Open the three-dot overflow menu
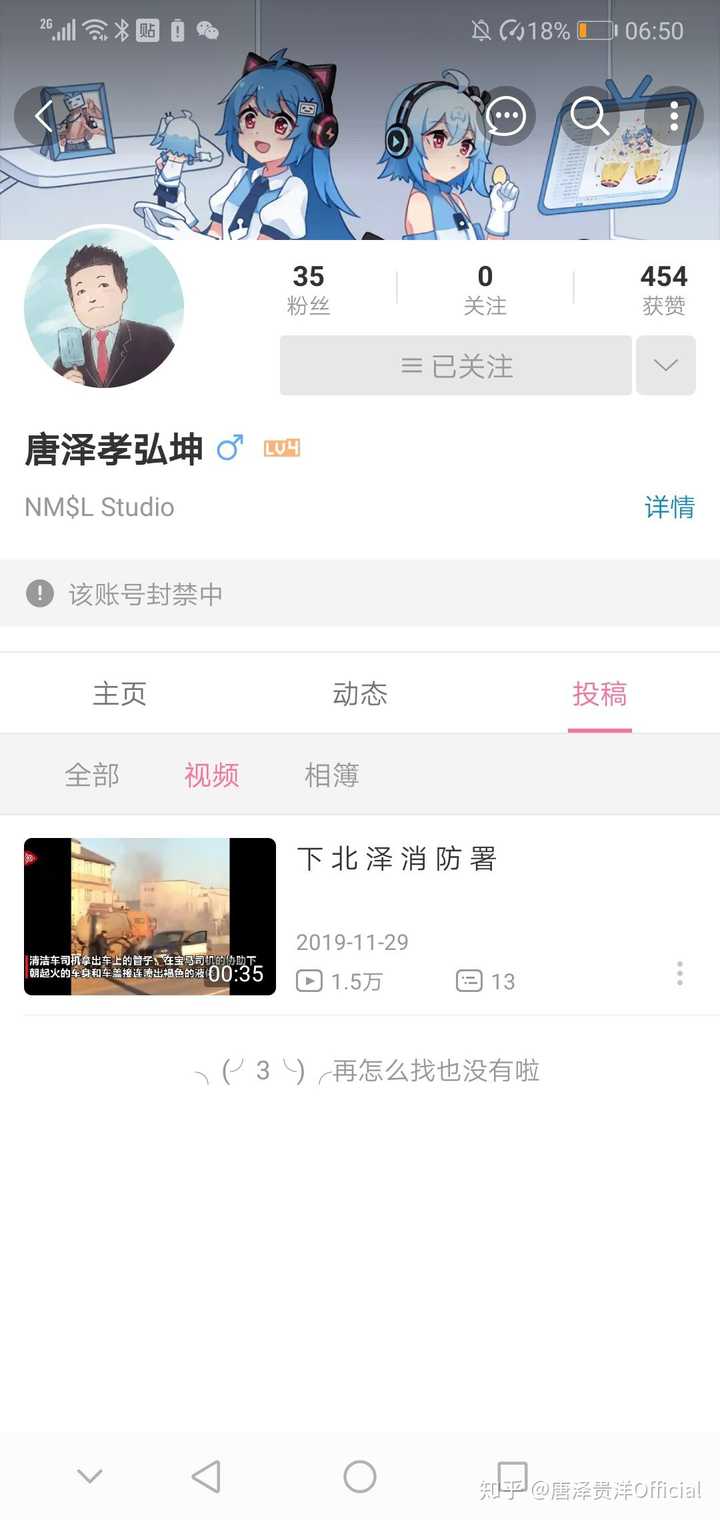 click(673, 117)
